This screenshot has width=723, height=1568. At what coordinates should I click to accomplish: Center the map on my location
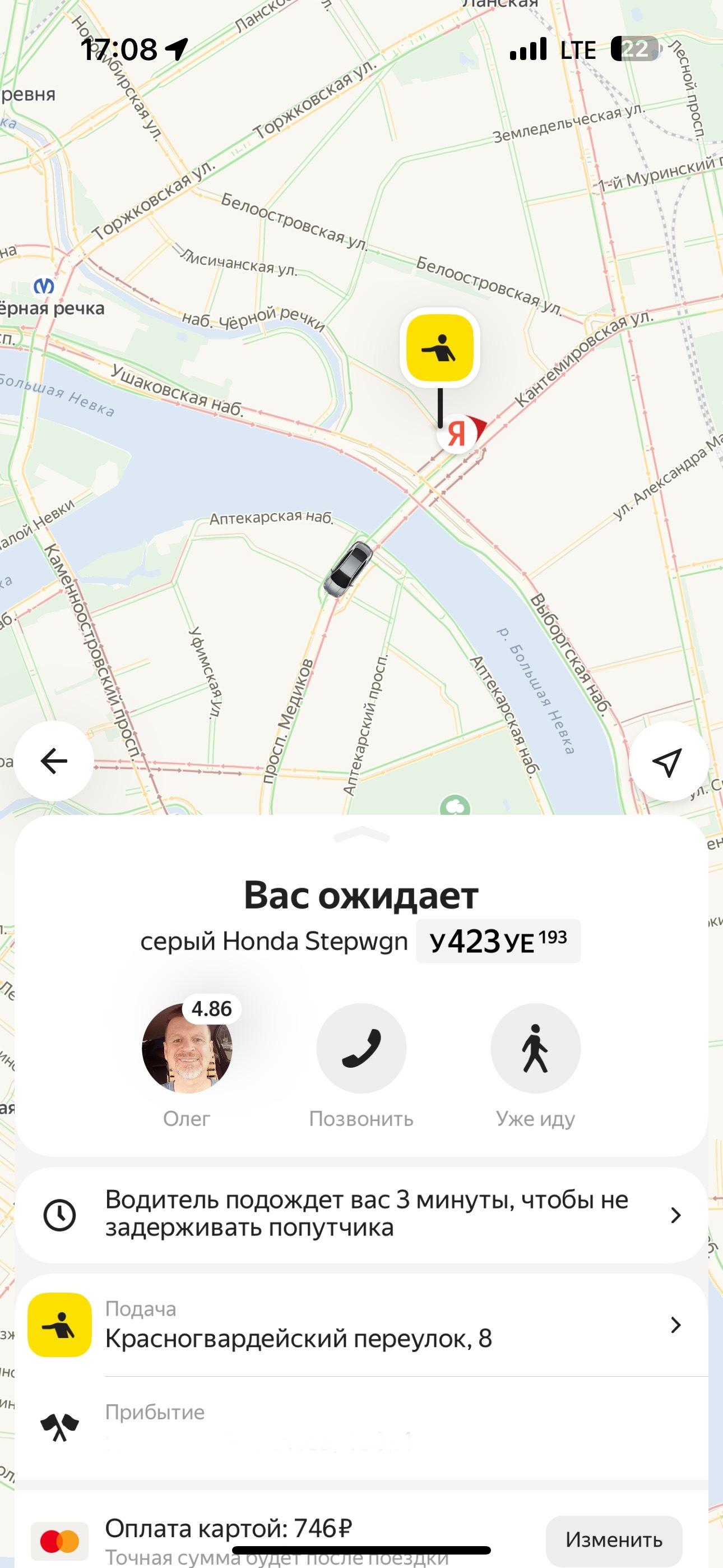(668, 761)
